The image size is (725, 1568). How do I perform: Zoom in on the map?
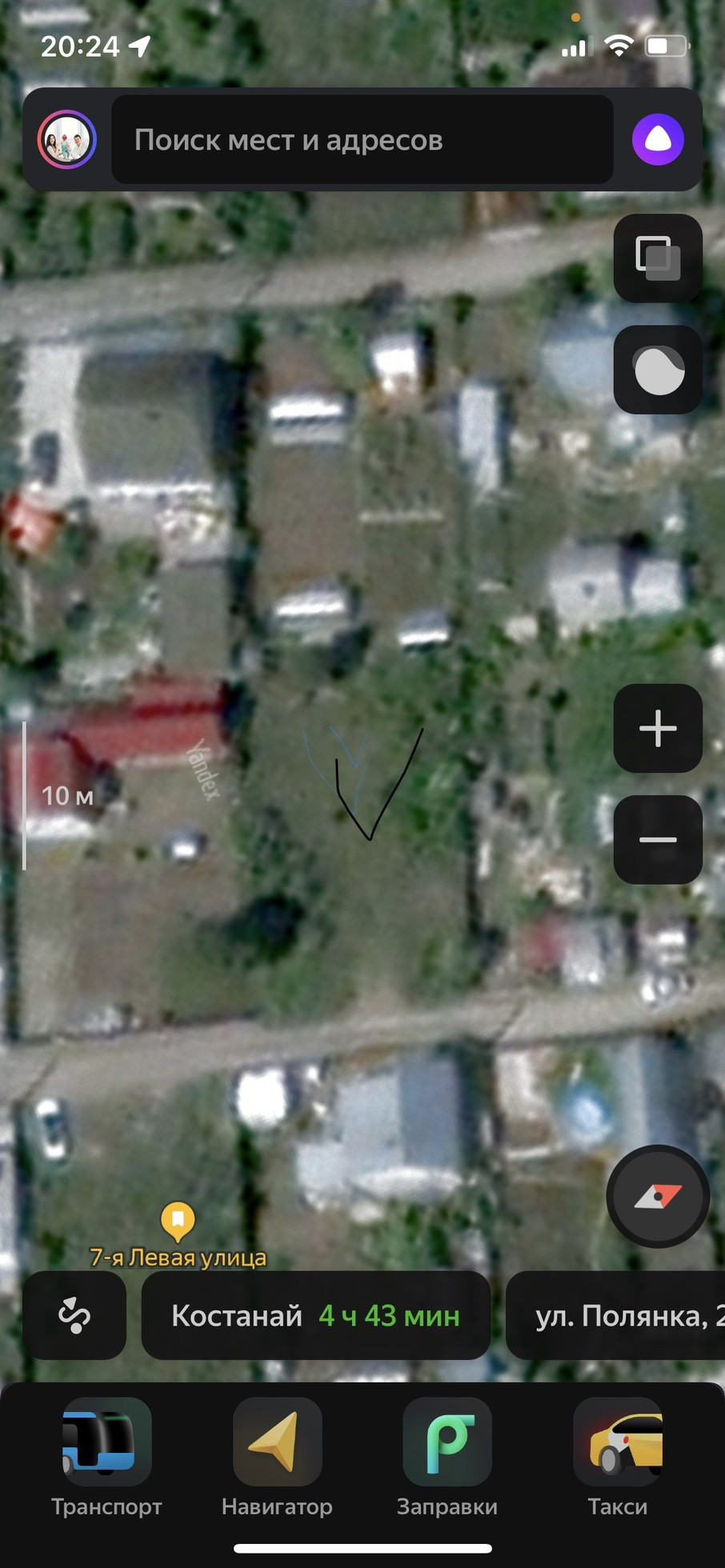coord(658,728)
